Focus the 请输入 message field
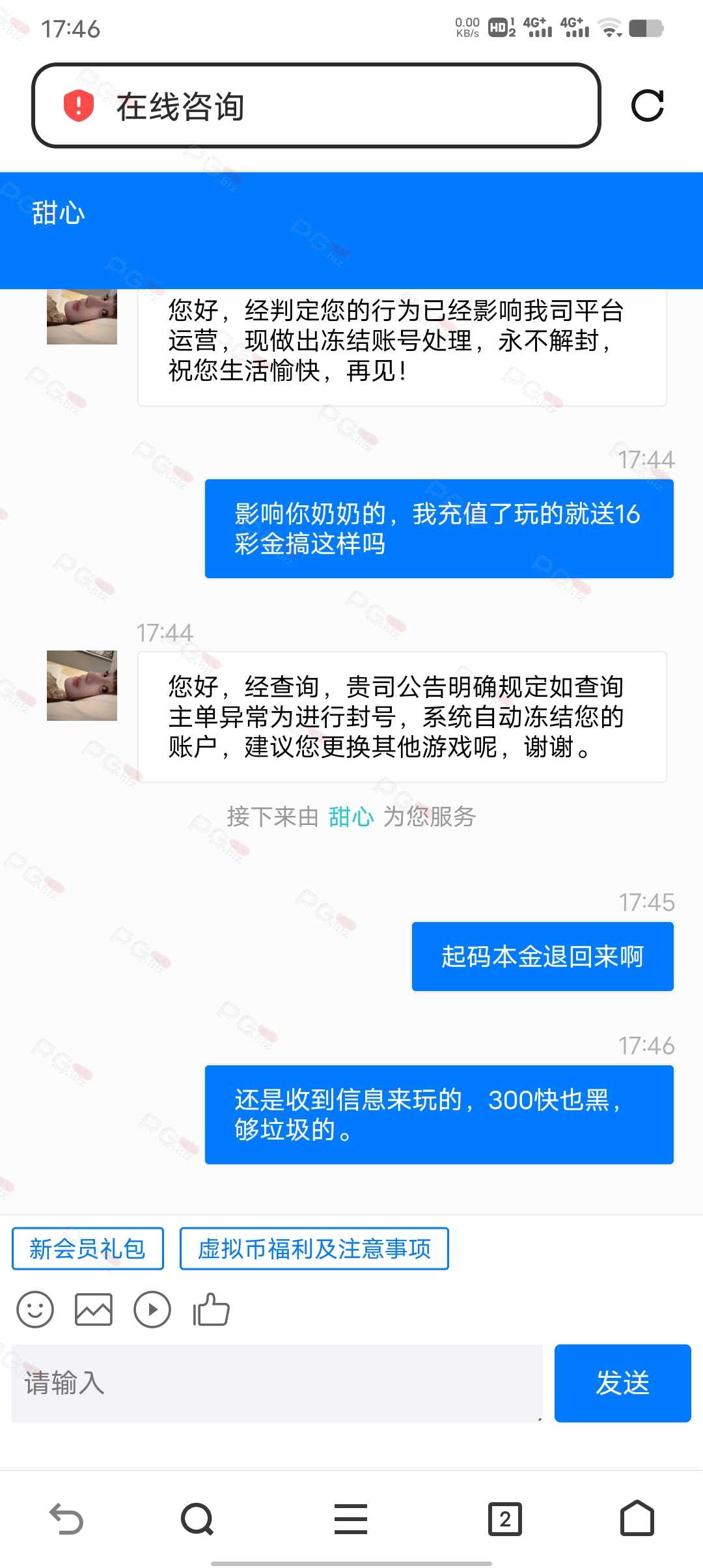 coord(277,1382)
